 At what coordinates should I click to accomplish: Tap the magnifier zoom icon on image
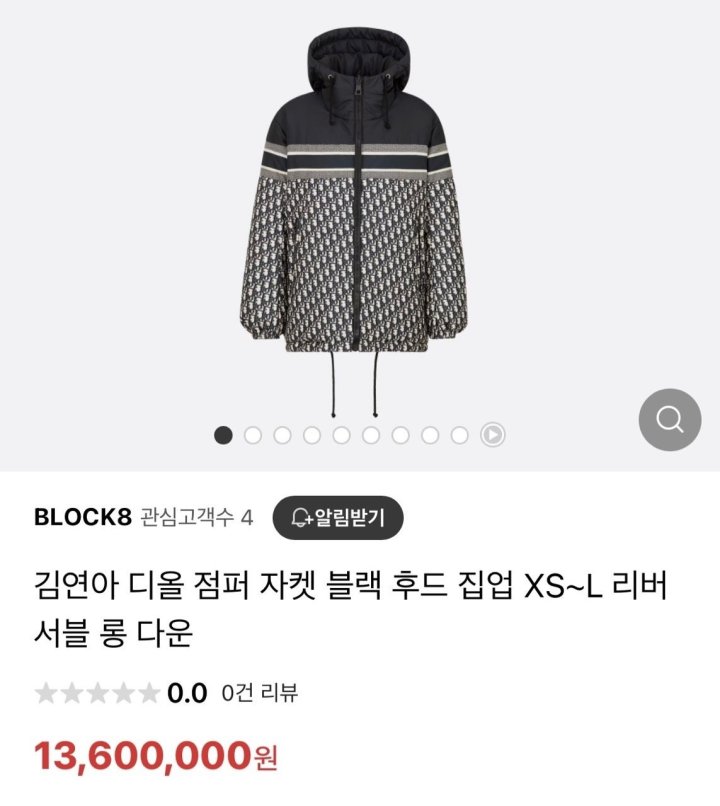click(x=669, y=419)
